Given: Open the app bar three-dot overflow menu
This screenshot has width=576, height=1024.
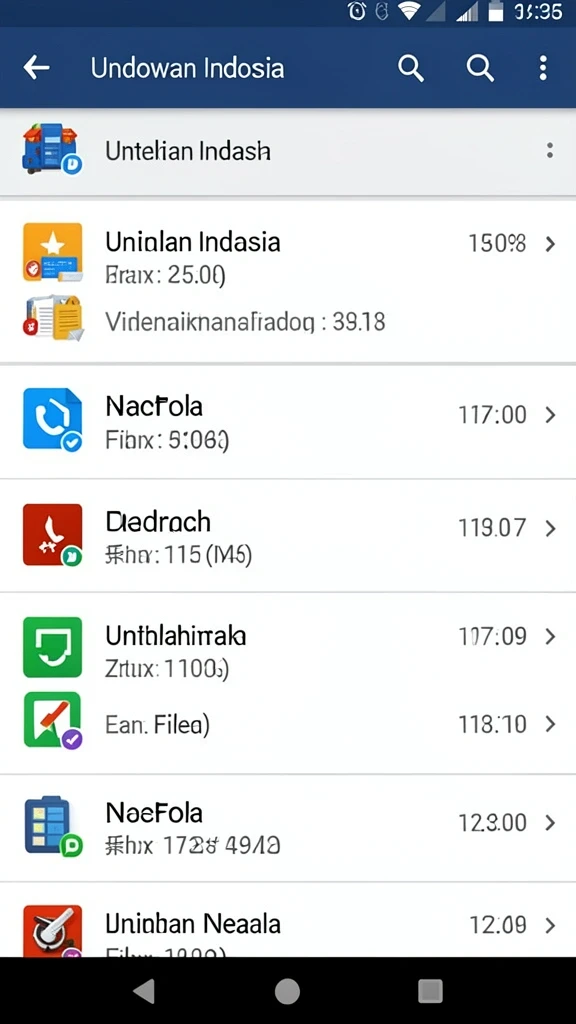Looking at the screenshot, I should [543, 68].
